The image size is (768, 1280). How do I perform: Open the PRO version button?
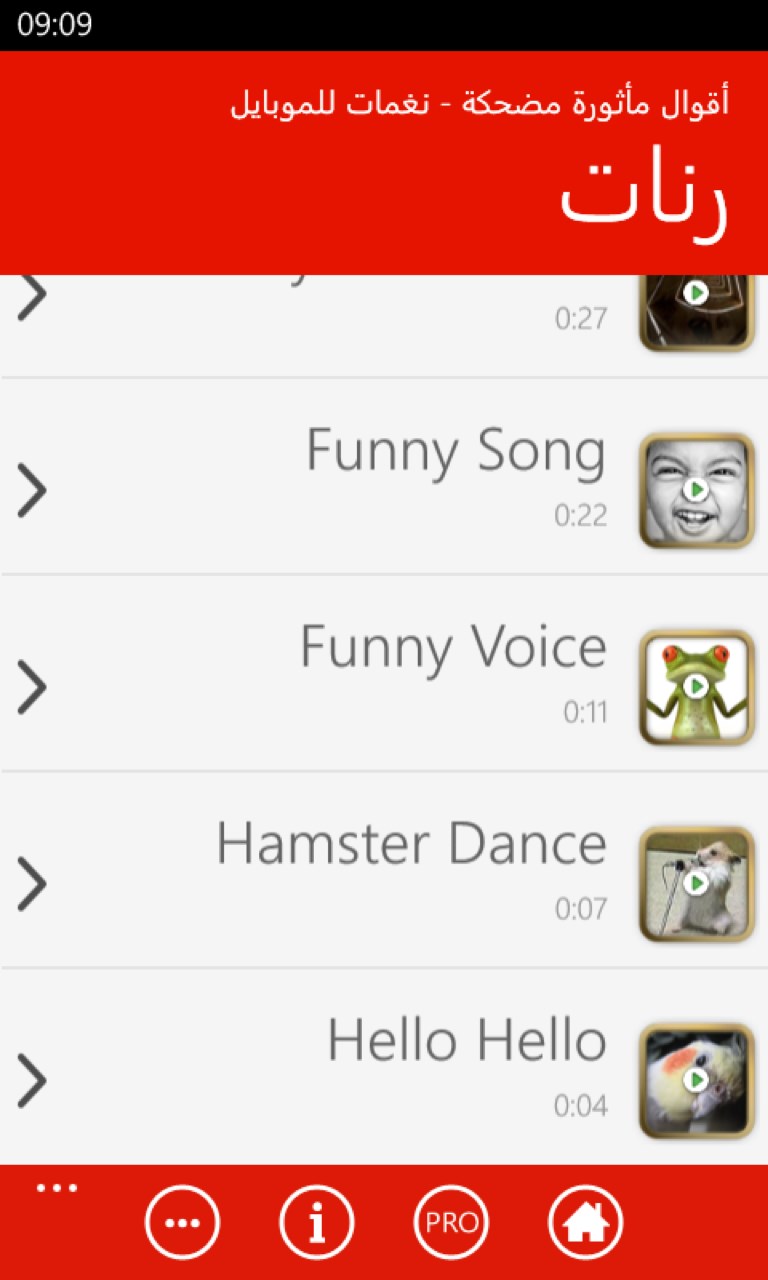[451, 1221]
